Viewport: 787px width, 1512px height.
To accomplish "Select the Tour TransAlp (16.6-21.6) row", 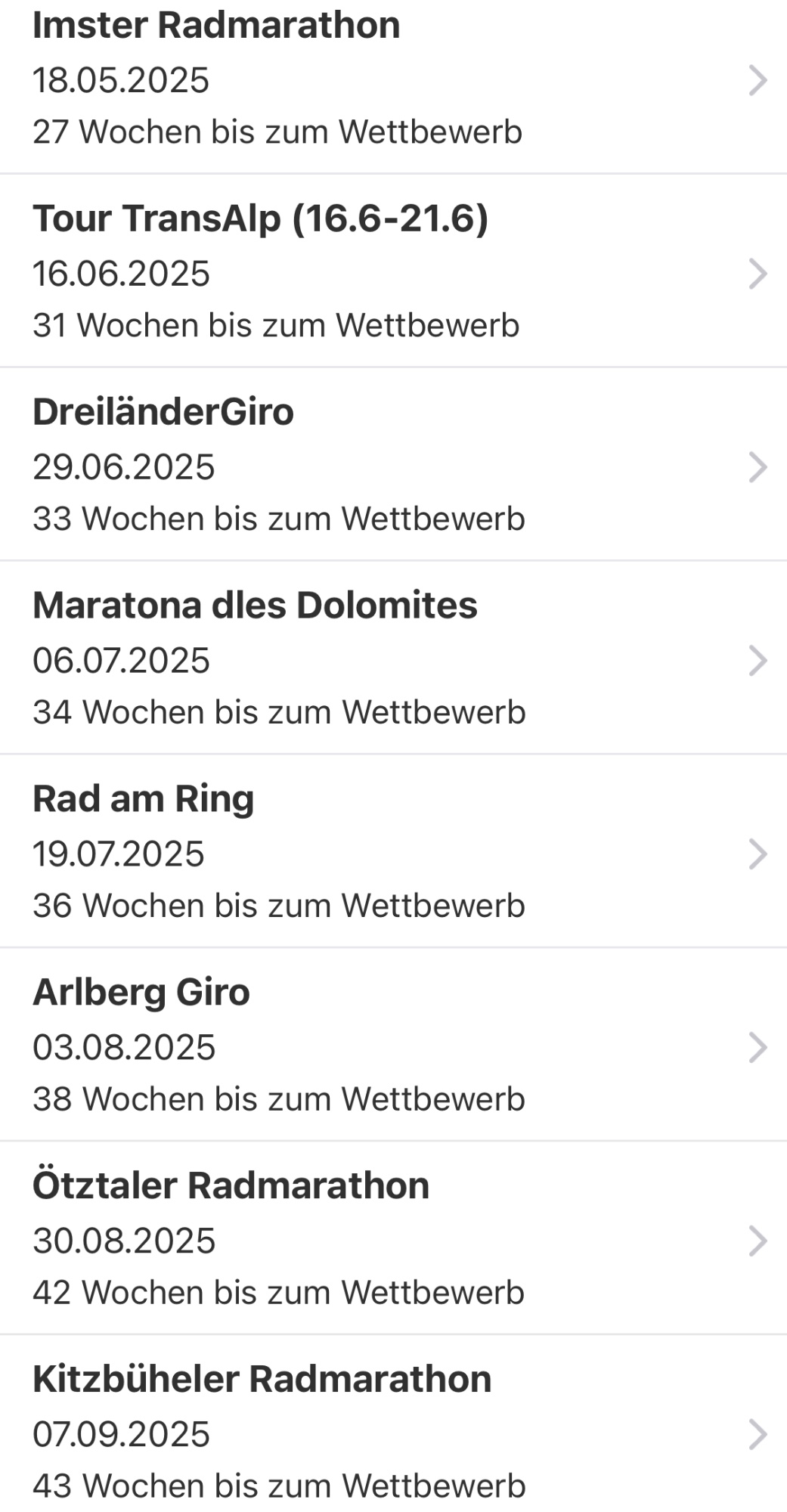I will pyautogui.click(x=393, y=272).
